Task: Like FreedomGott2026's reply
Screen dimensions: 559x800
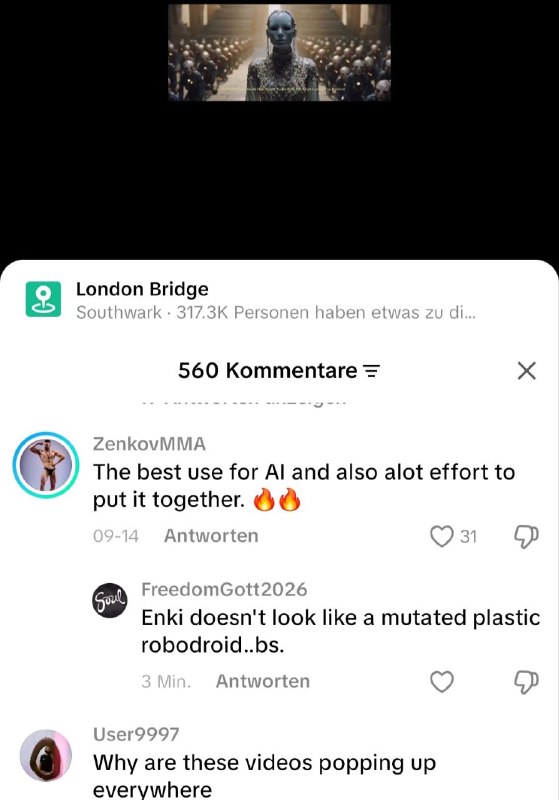Action: (x=442, y=682)
